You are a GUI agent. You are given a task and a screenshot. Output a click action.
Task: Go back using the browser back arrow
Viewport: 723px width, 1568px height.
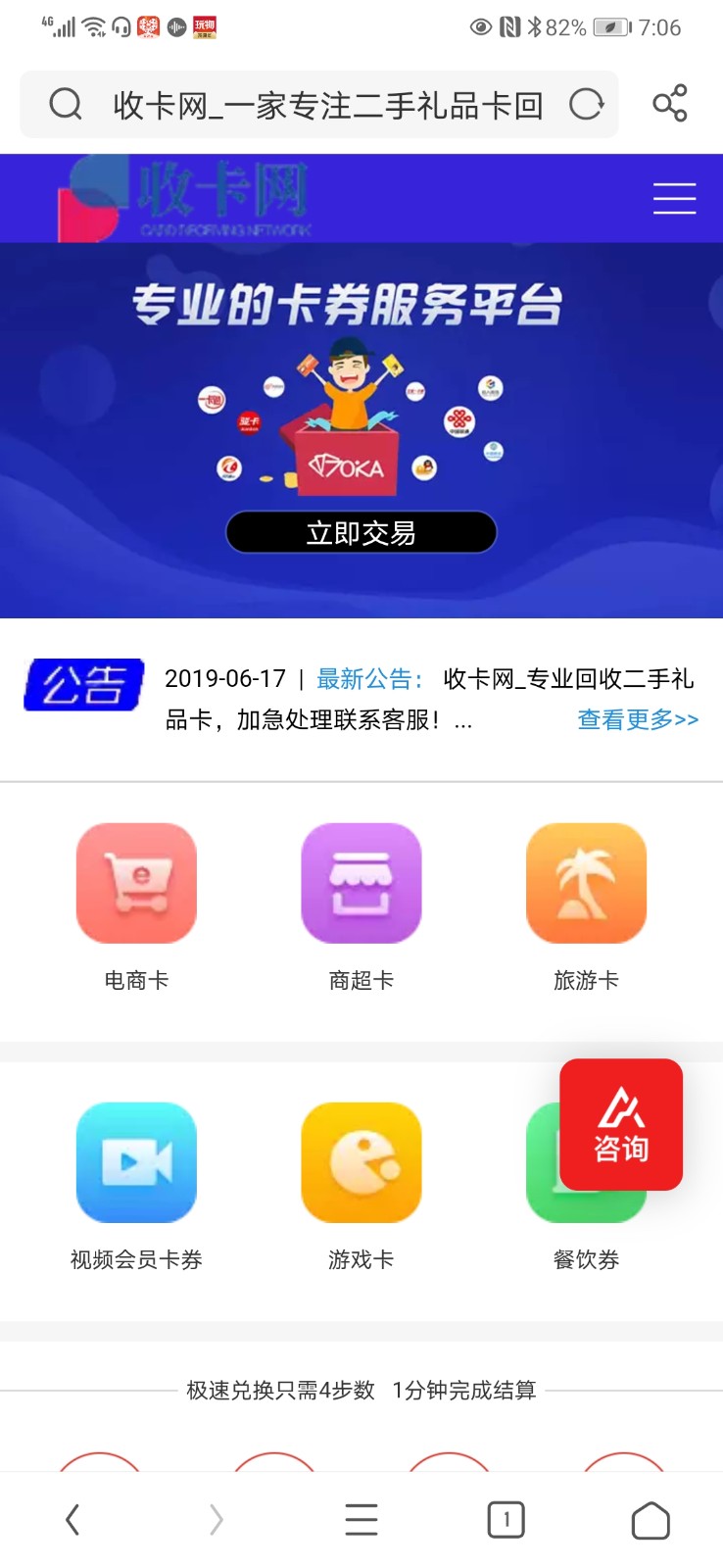(72, 1520)
